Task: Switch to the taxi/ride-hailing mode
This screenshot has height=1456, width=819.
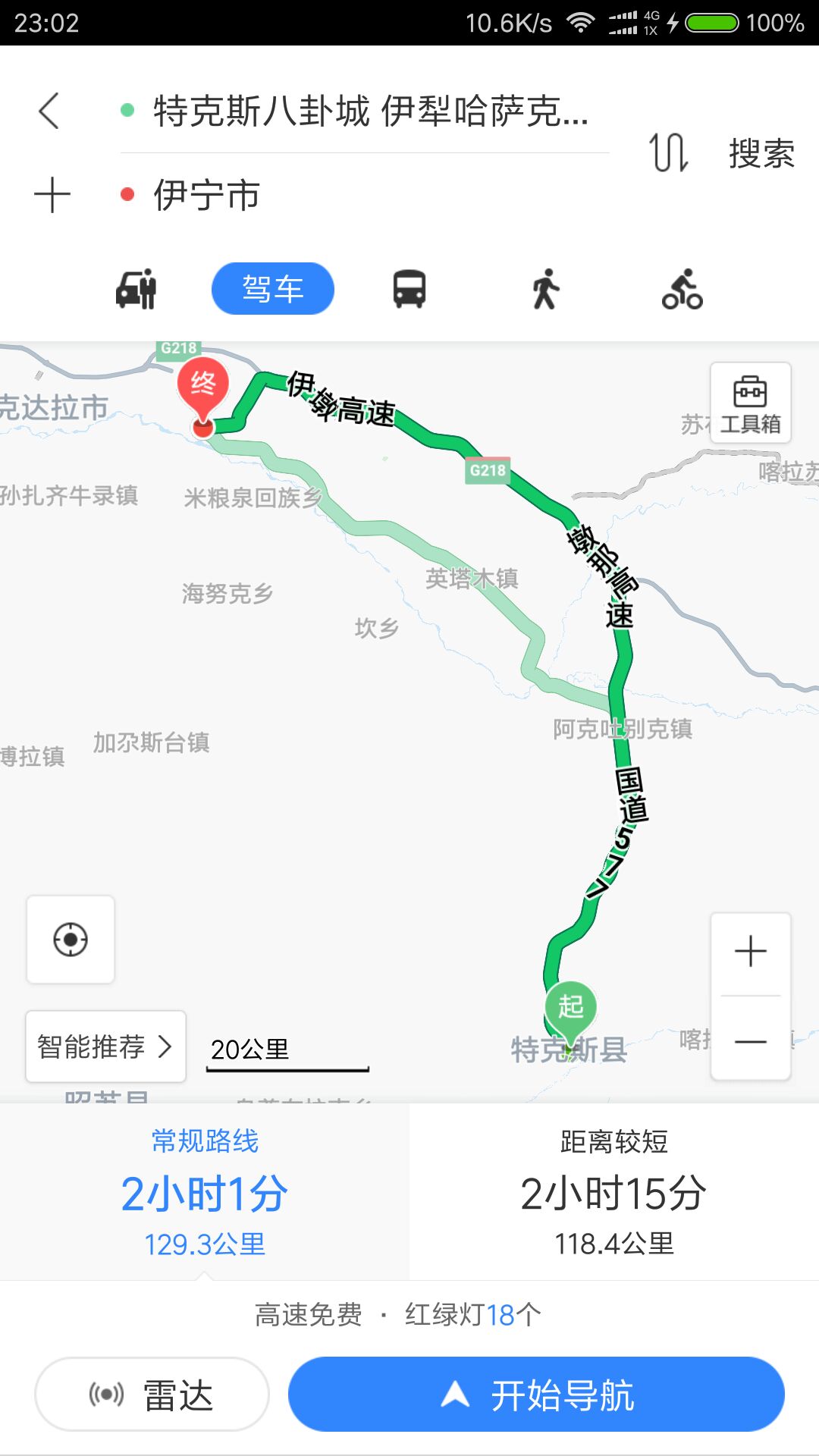Action: [136, 289]
